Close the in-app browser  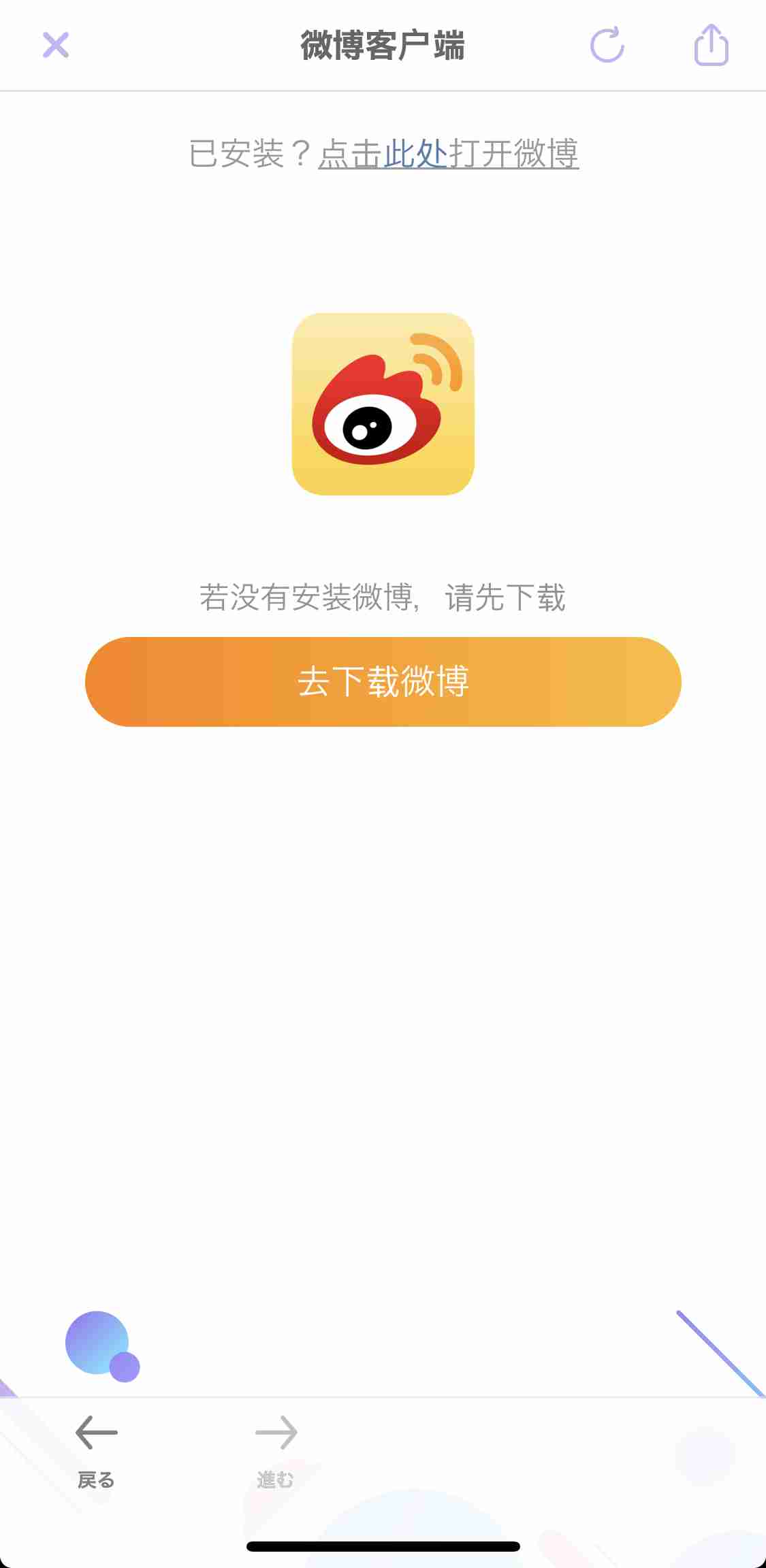click(56, 46)
